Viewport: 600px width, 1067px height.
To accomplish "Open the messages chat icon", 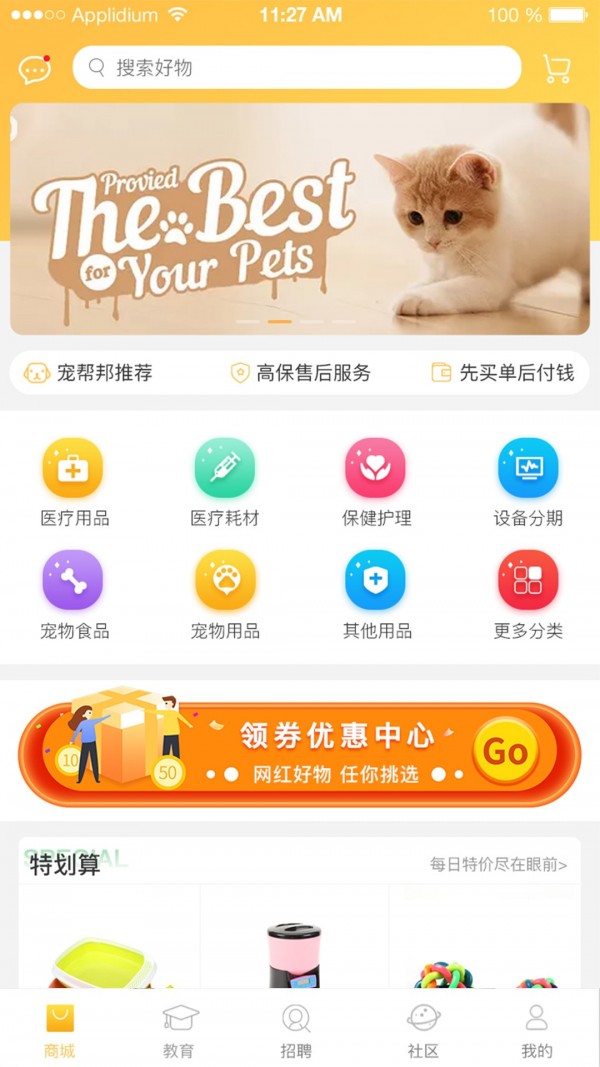I will (x=35, y=69).
